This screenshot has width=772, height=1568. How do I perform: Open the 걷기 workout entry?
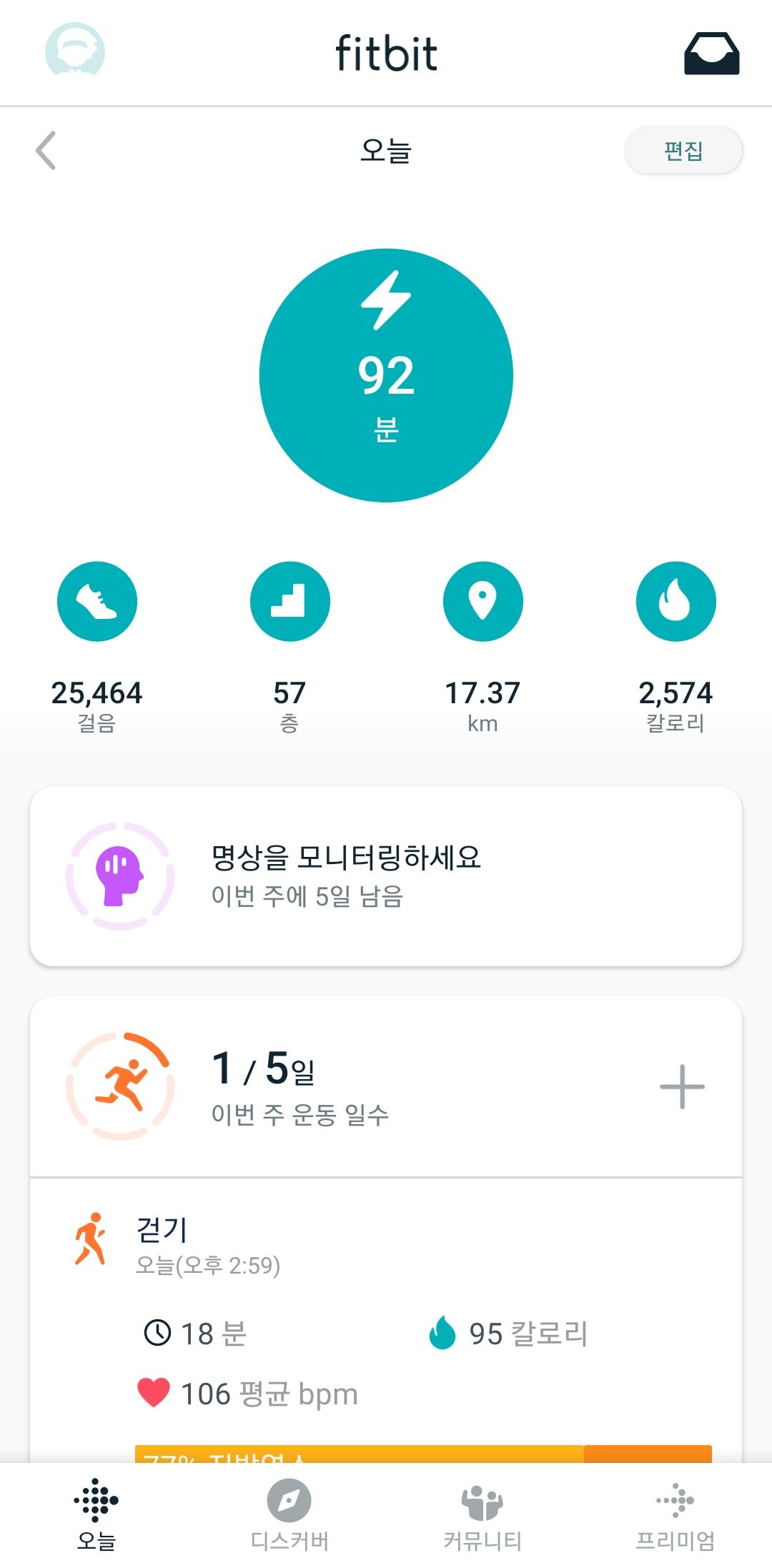(386, 1308)
